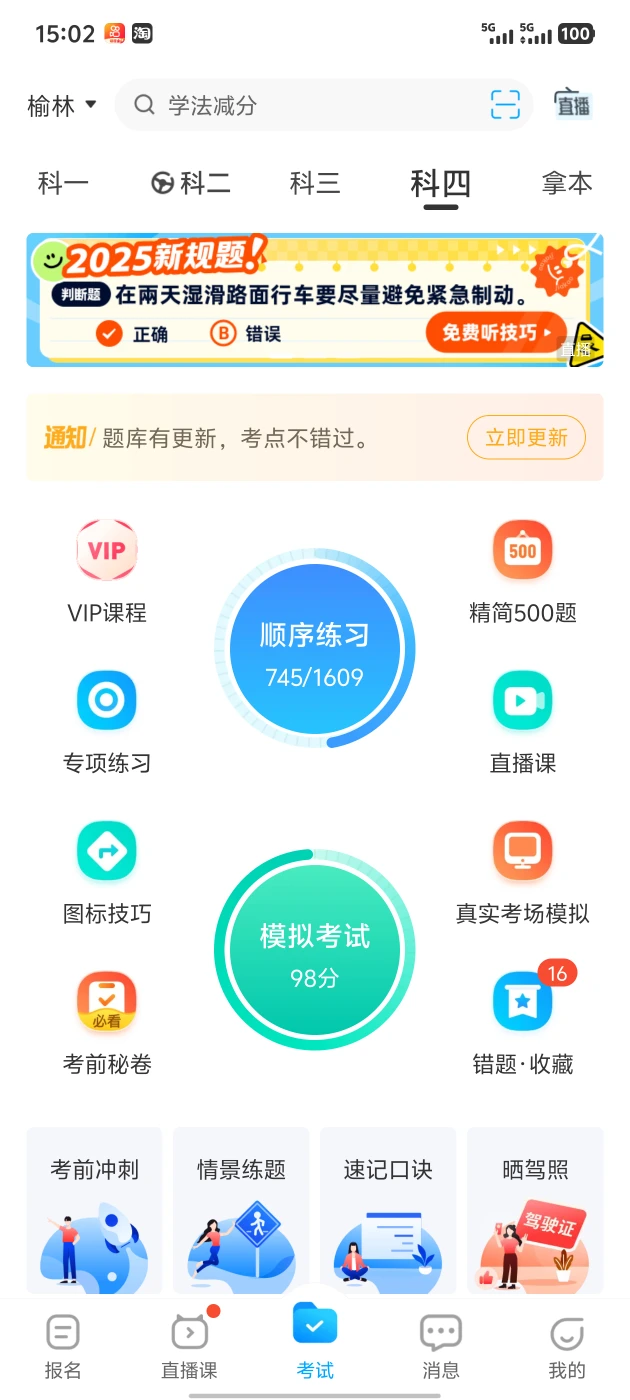Switch to the 科二 tab
Viewport: 630px width, 1400px height.
pos(191,183)
